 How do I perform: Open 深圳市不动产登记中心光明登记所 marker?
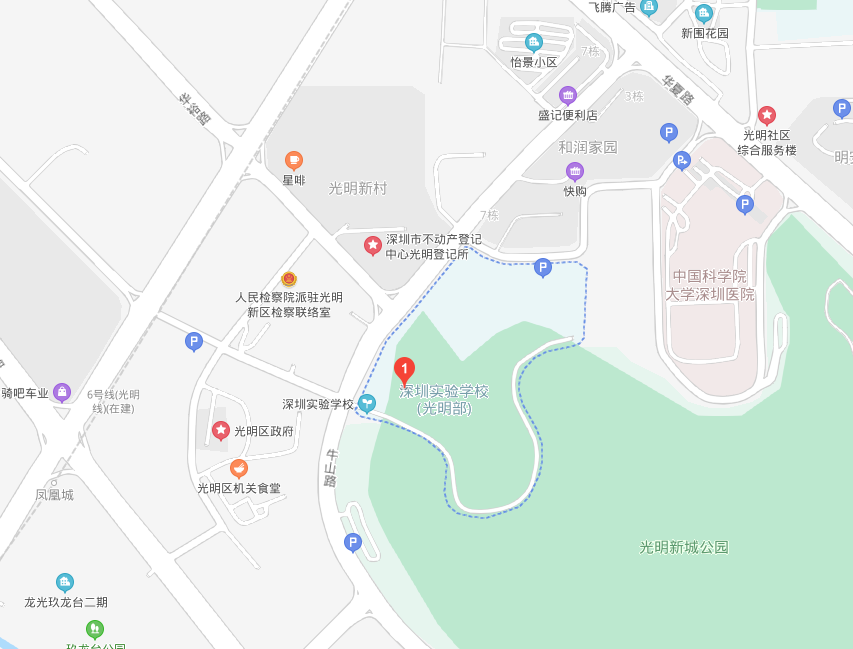373,245
